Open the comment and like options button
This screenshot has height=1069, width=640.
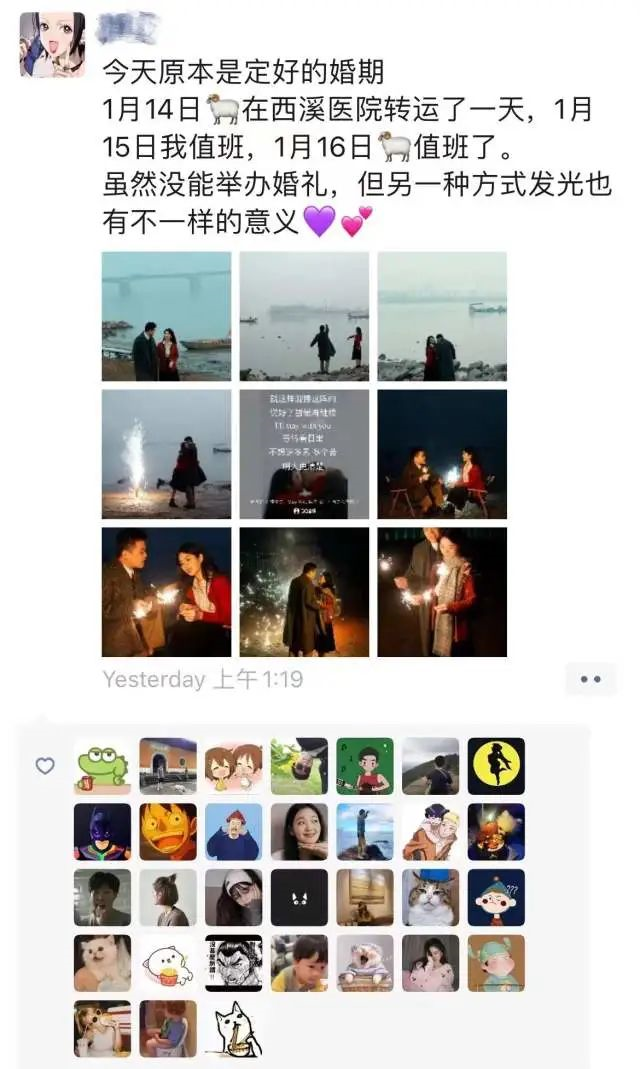click(590, 679)
